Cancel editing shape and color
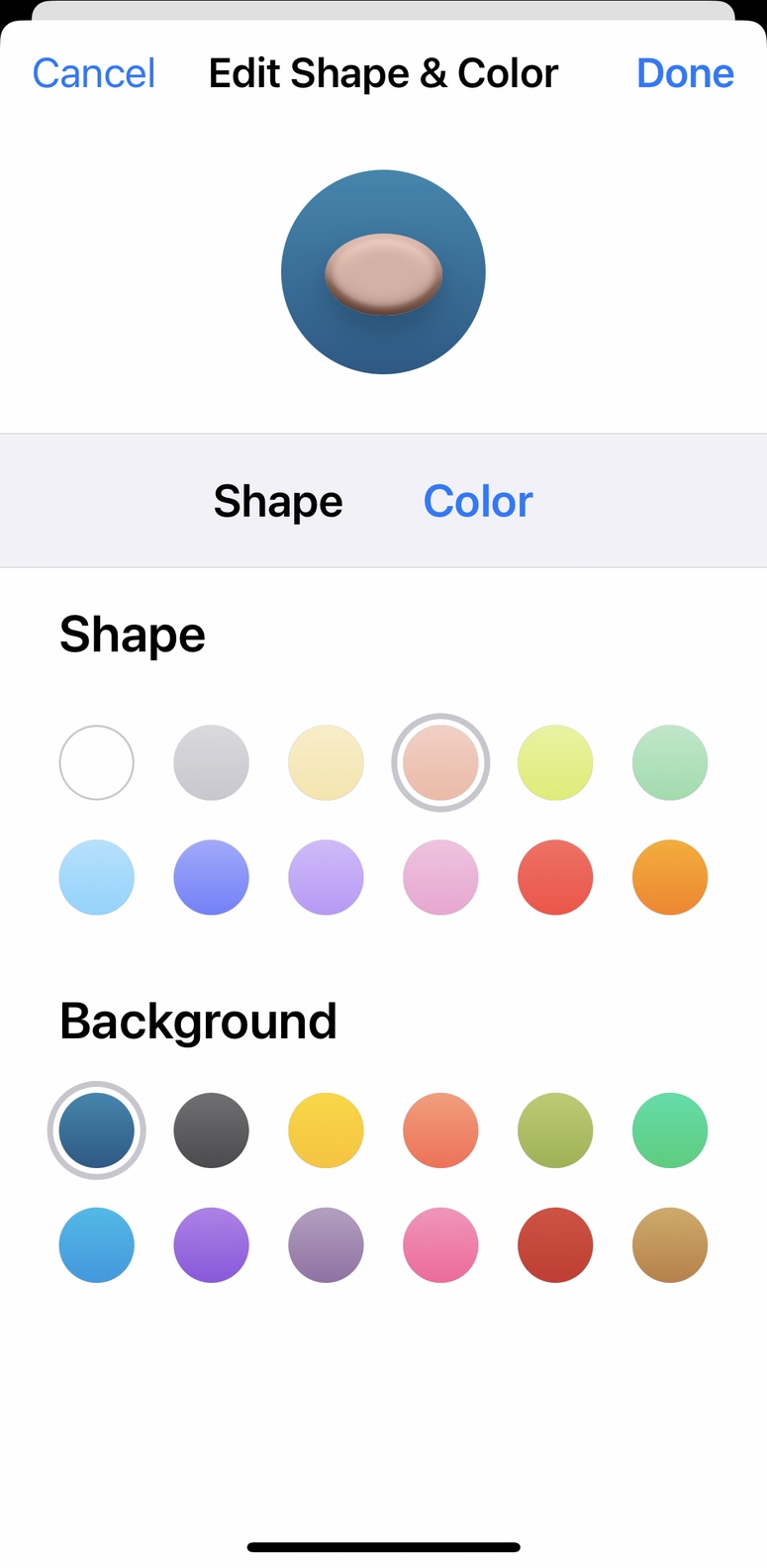767x1568 pixels. click(x=94, y=73)
